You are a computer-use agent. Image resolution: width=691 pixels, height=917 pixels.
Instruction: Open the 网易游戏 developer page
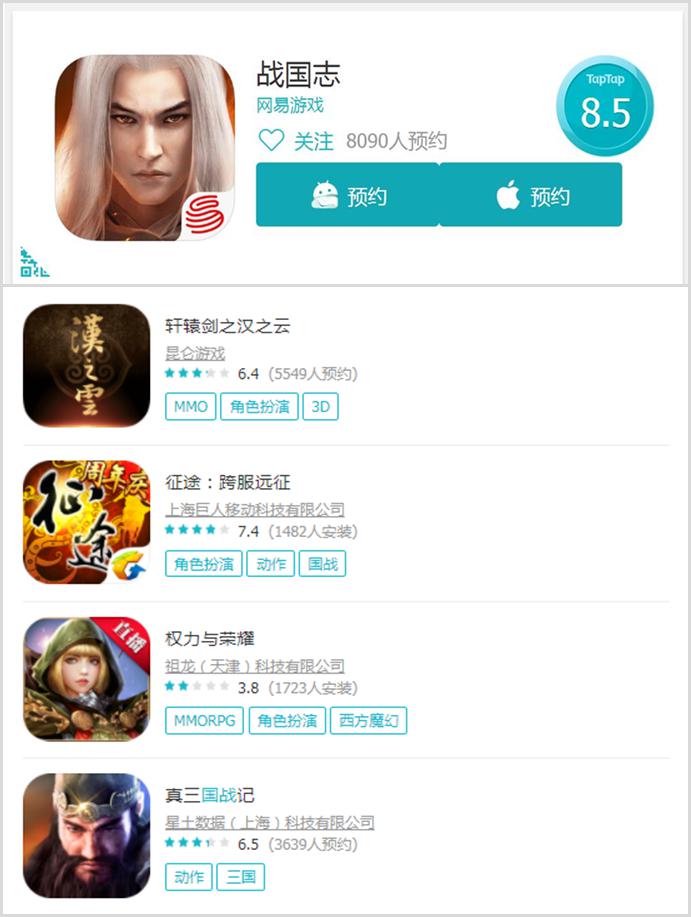click(x=290, y=106)
